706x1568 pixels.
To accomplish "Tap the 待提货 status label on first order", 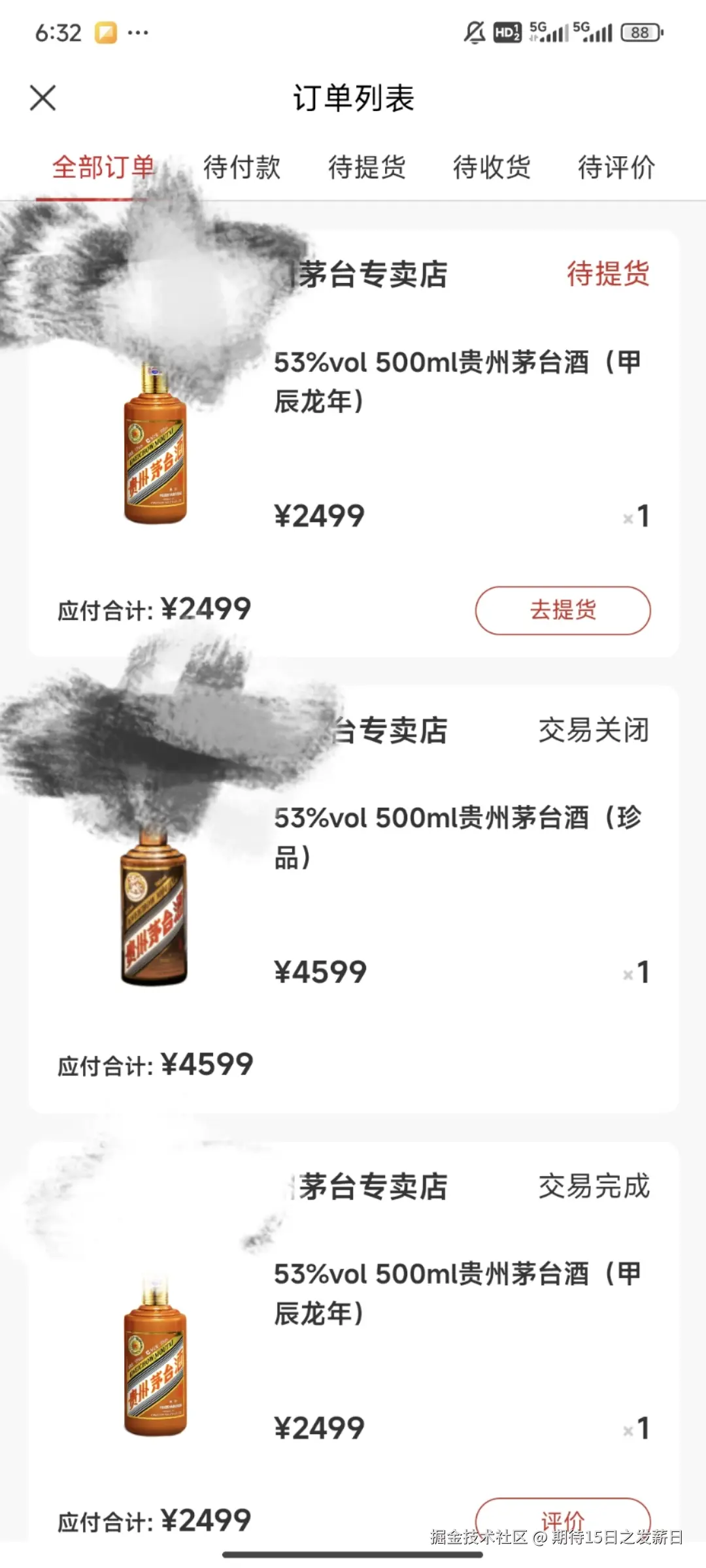I will (608, 274).
